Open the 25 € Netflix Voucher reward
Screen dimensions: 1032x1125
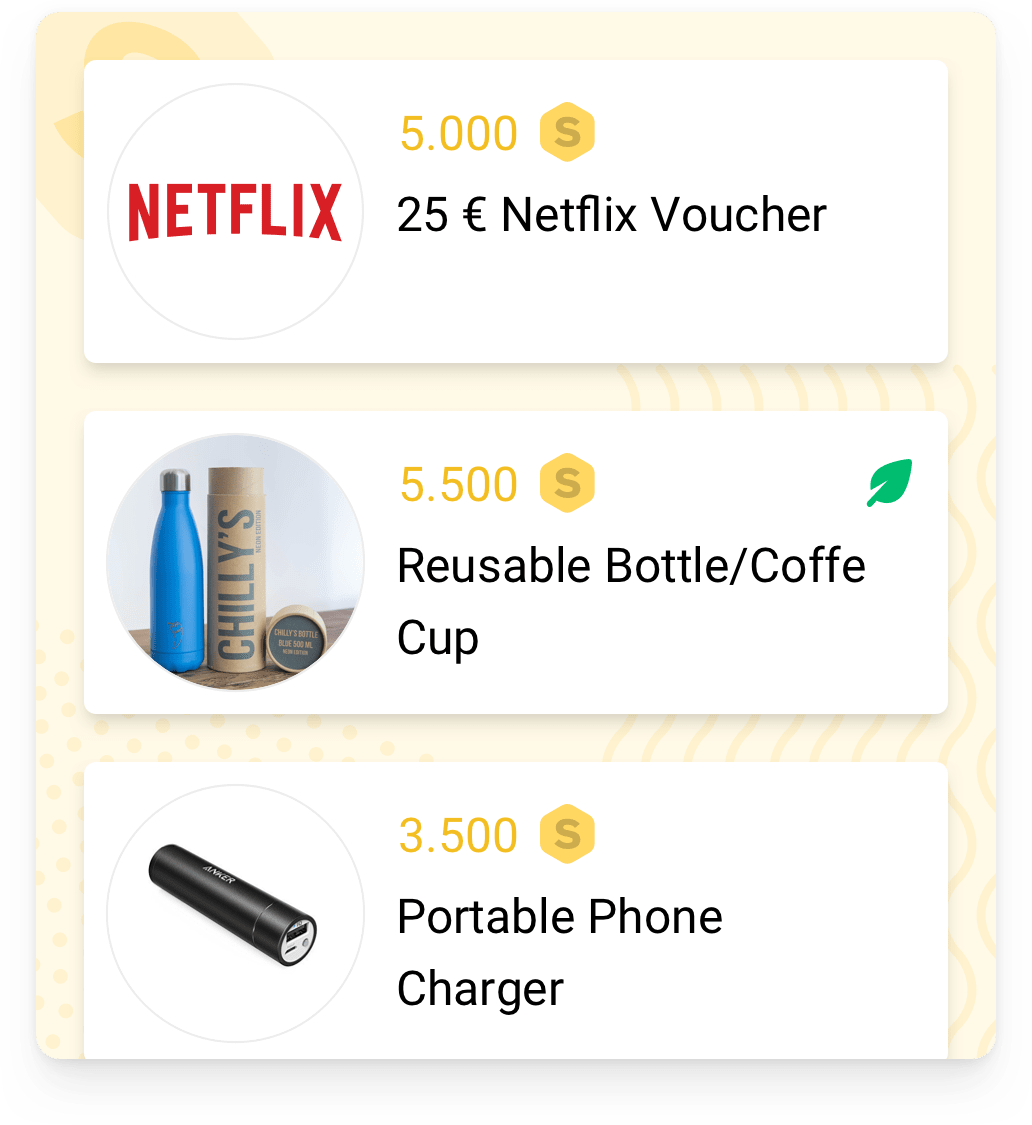pos(611,214)
